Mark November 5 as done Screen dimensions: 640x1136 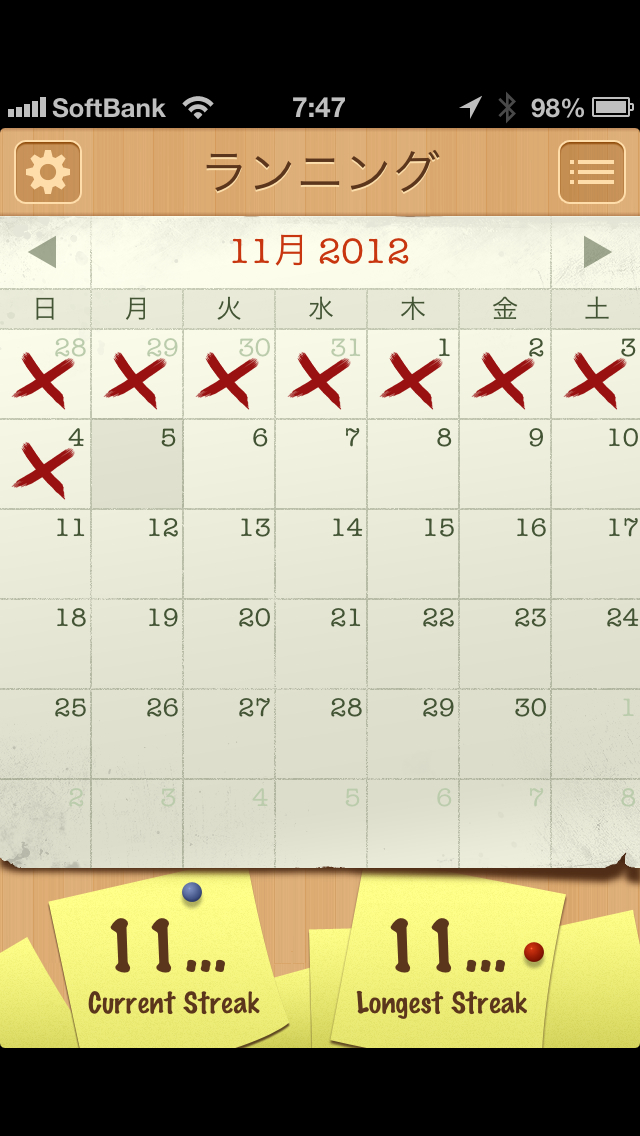point(137,465)
